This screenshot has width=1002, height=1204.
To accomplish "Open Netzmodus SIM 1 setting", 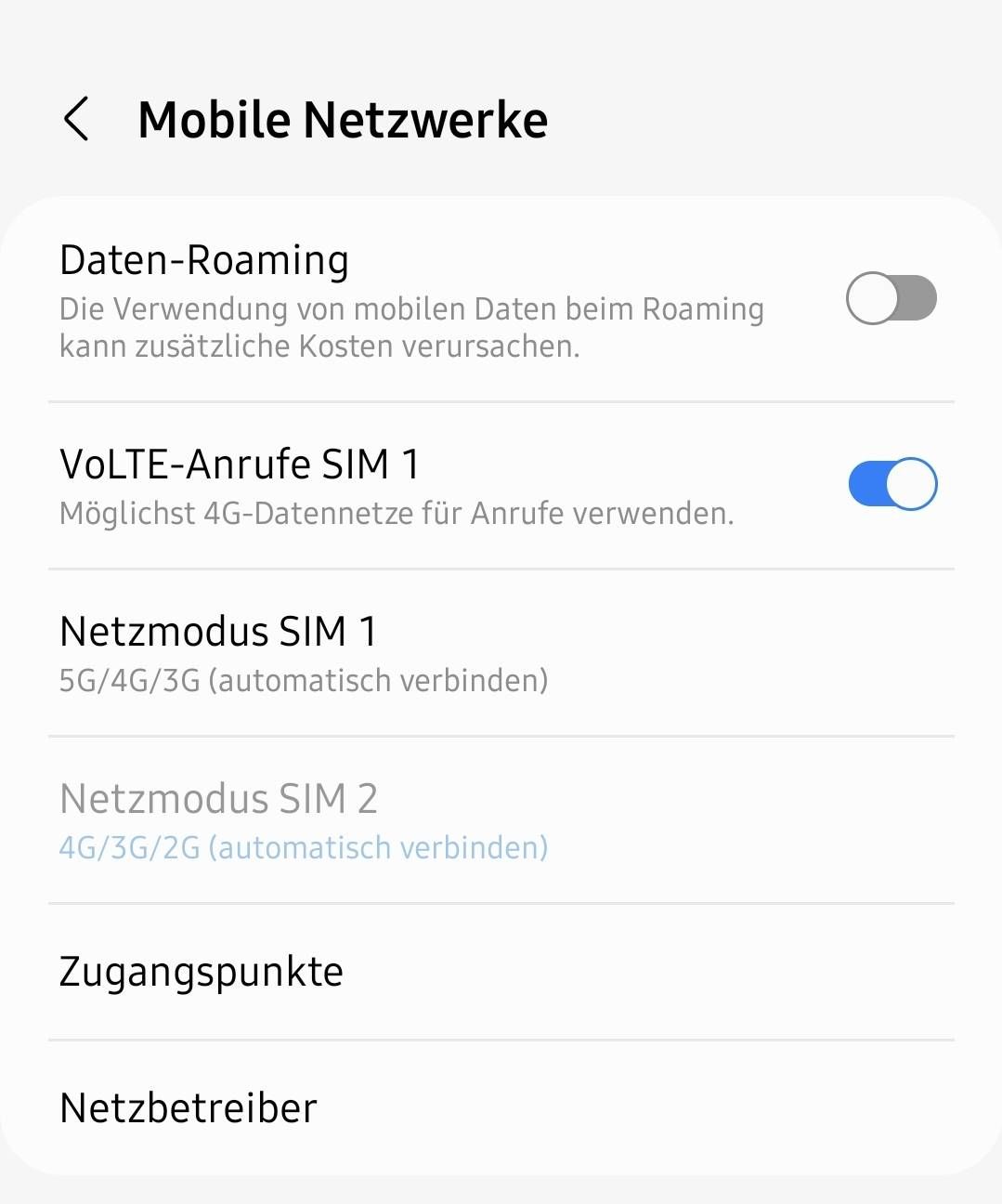I will tap(303, 653).
